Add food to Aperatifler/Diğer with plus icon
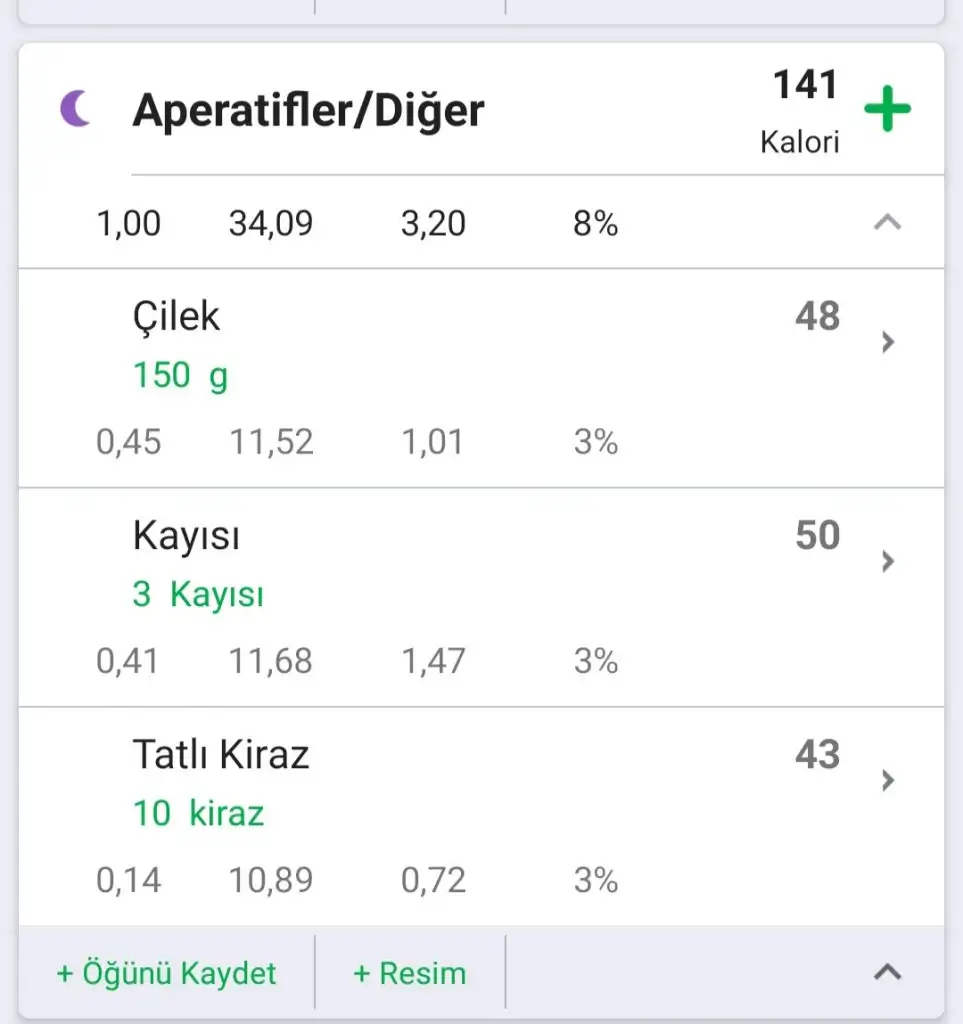This screenshot has height=1024, width=963. pos(887,109)
